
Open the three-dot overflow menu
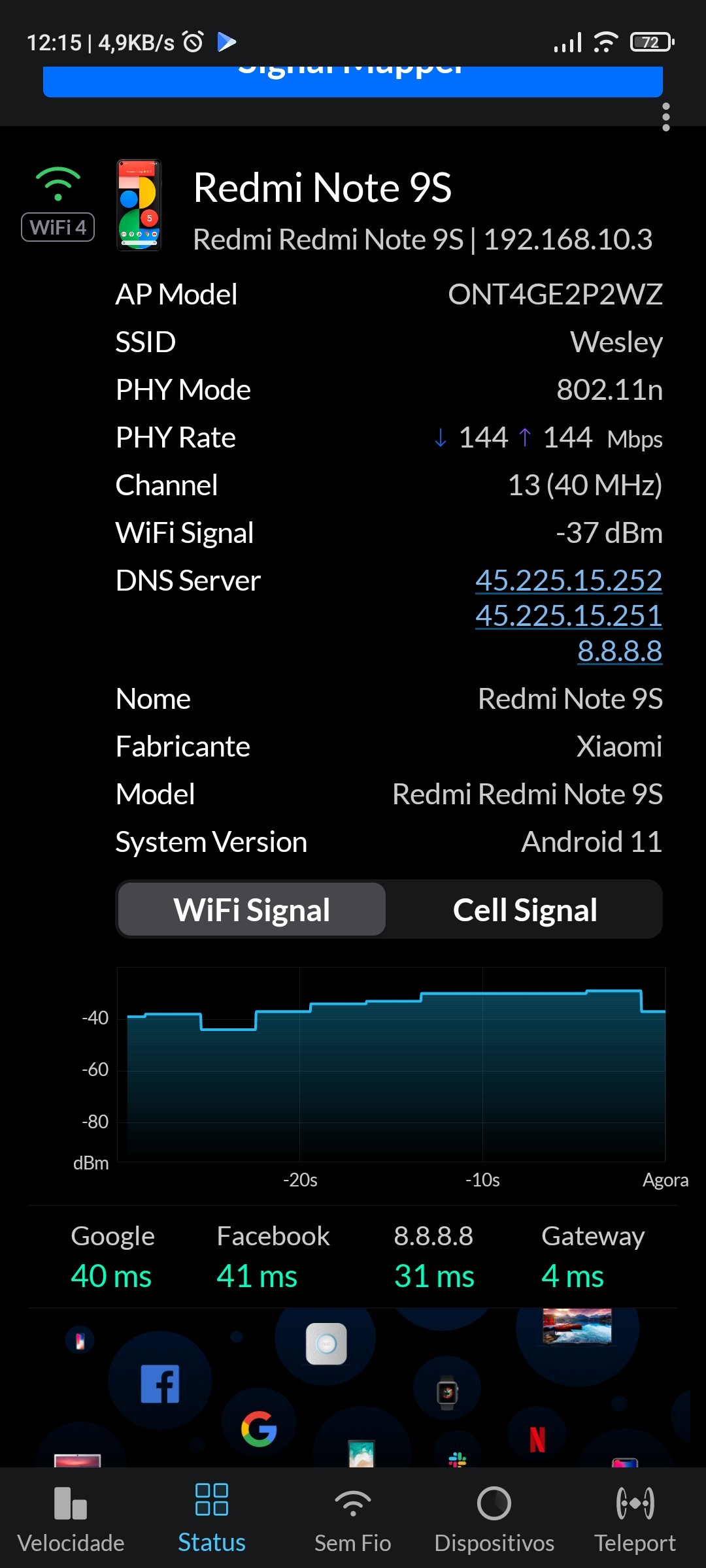[665, 117]
